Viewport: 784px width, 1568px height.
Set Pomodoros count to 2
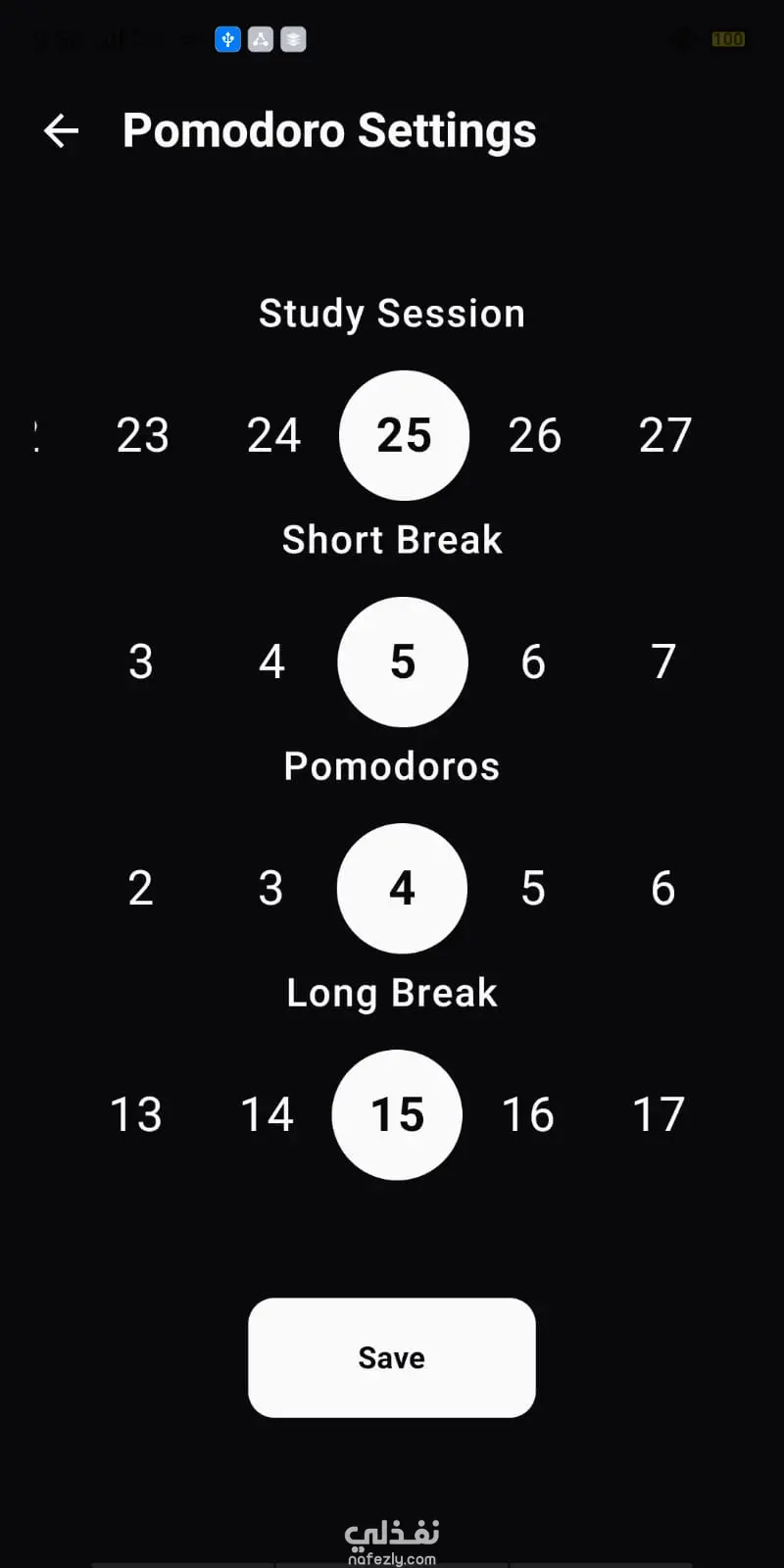141,888
